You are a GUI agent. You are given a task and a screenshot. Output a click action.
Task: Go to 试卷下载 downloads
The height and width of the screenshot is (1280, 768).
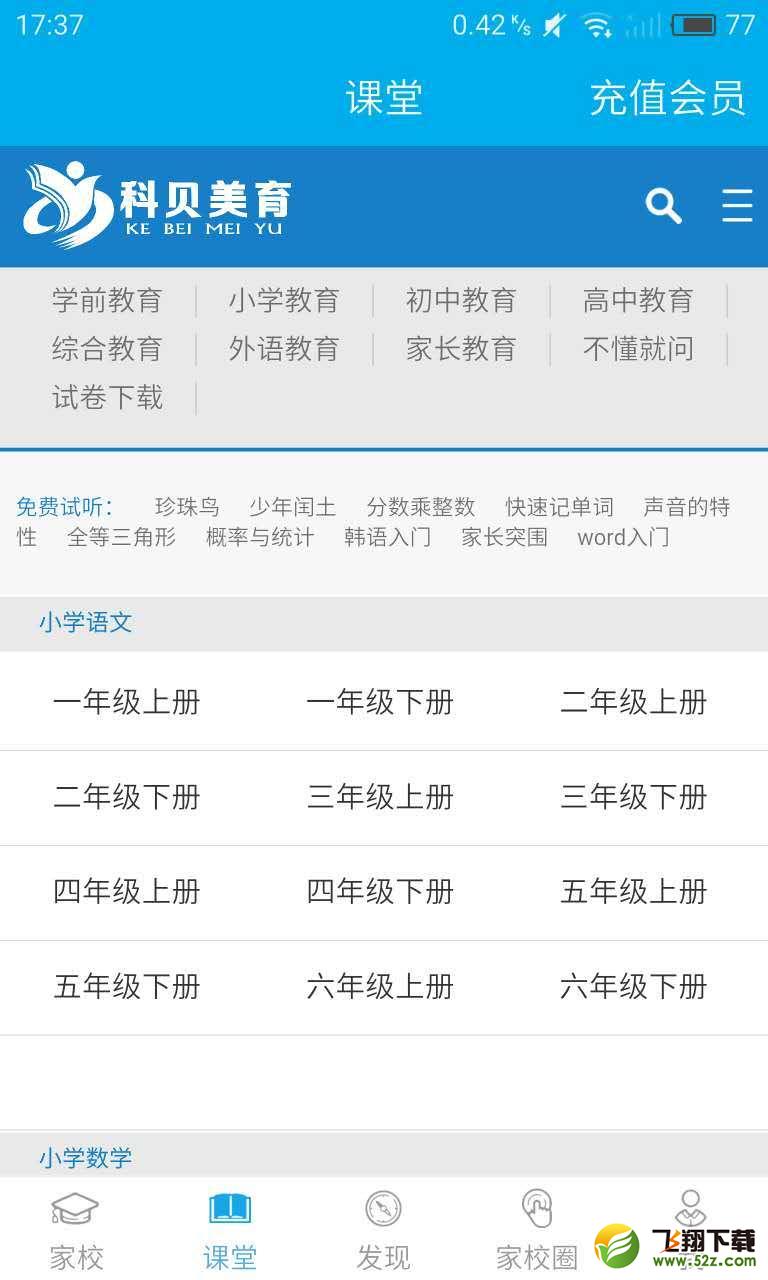coord(107,398)
